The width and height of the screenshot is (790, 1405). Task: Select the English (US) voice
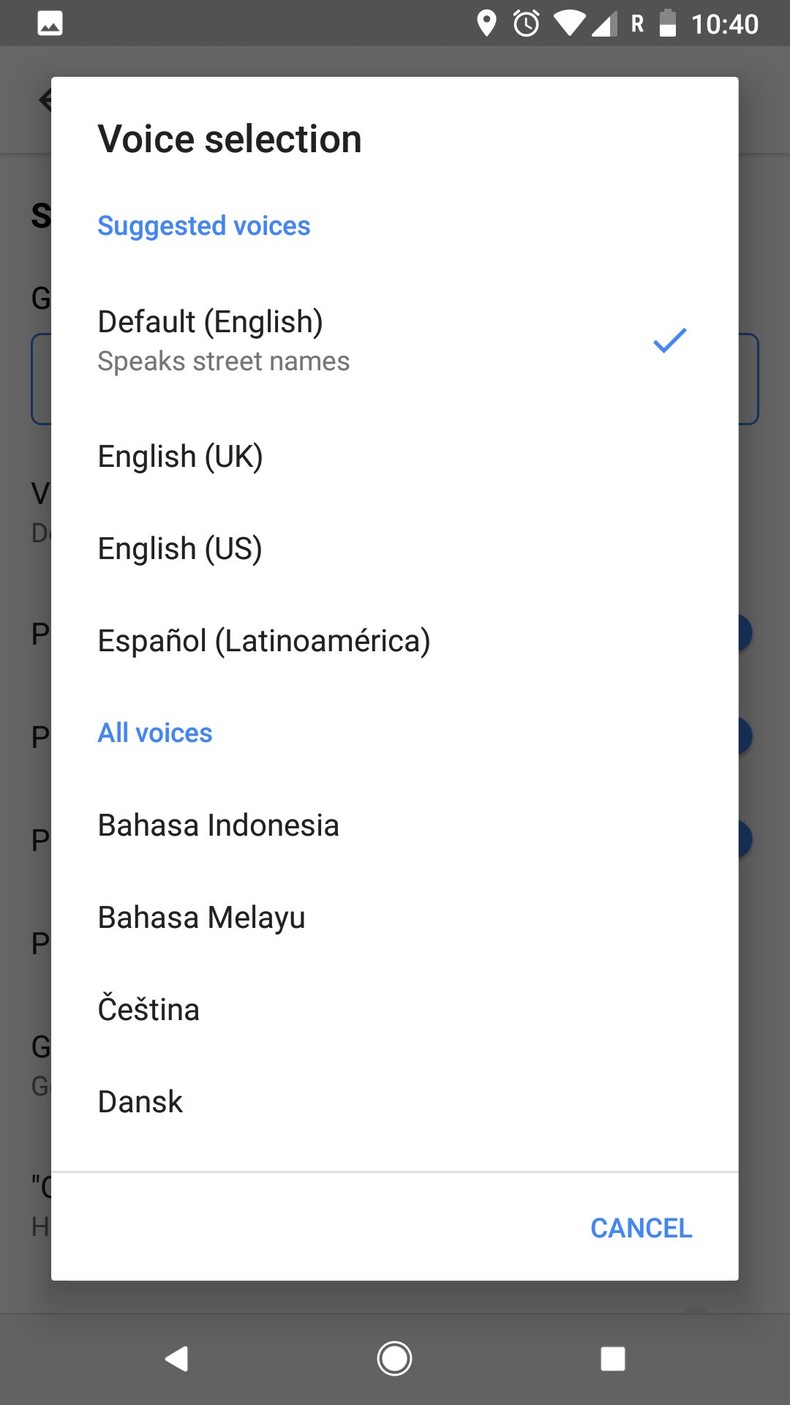point(179,548)
